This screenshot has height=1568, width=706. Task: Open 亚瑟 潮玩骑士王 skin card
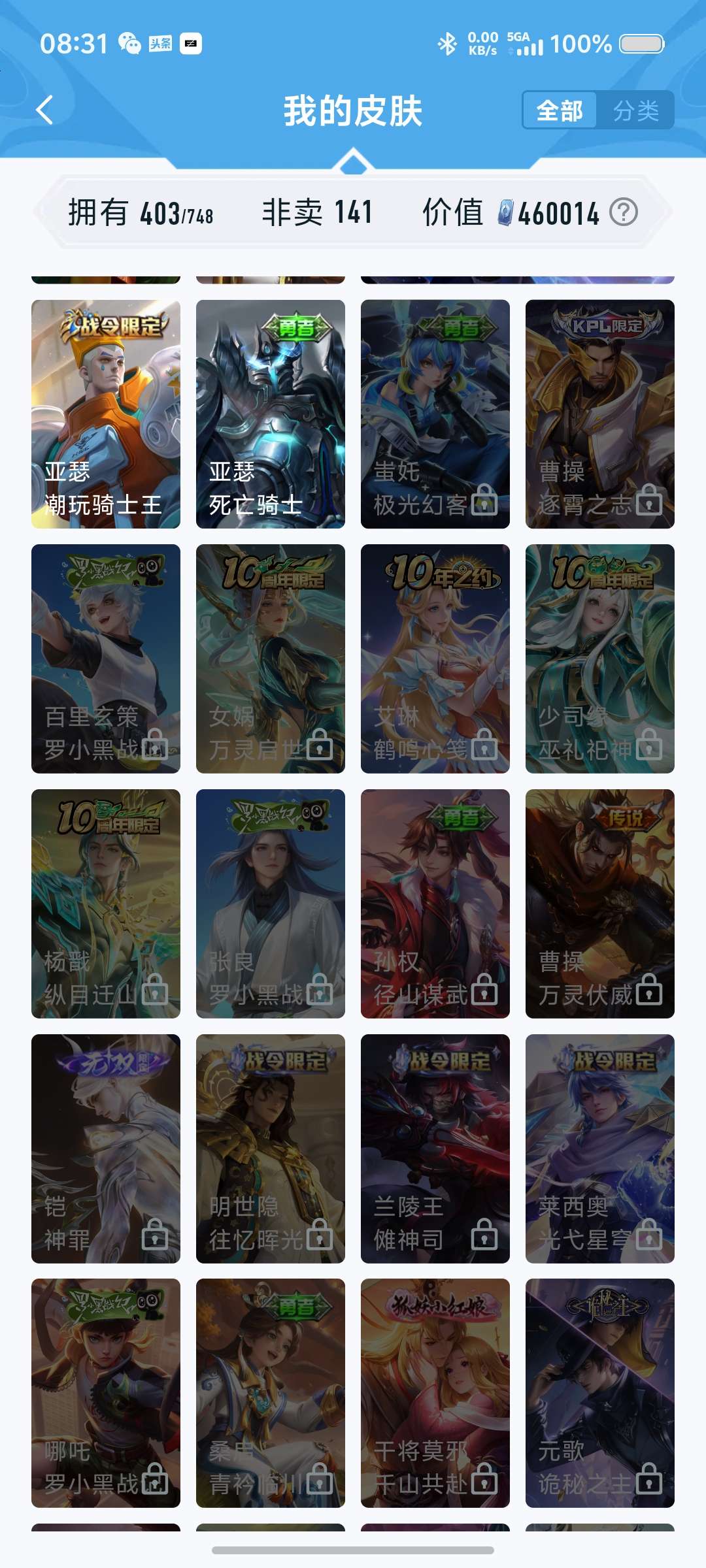tap(106, 414)
